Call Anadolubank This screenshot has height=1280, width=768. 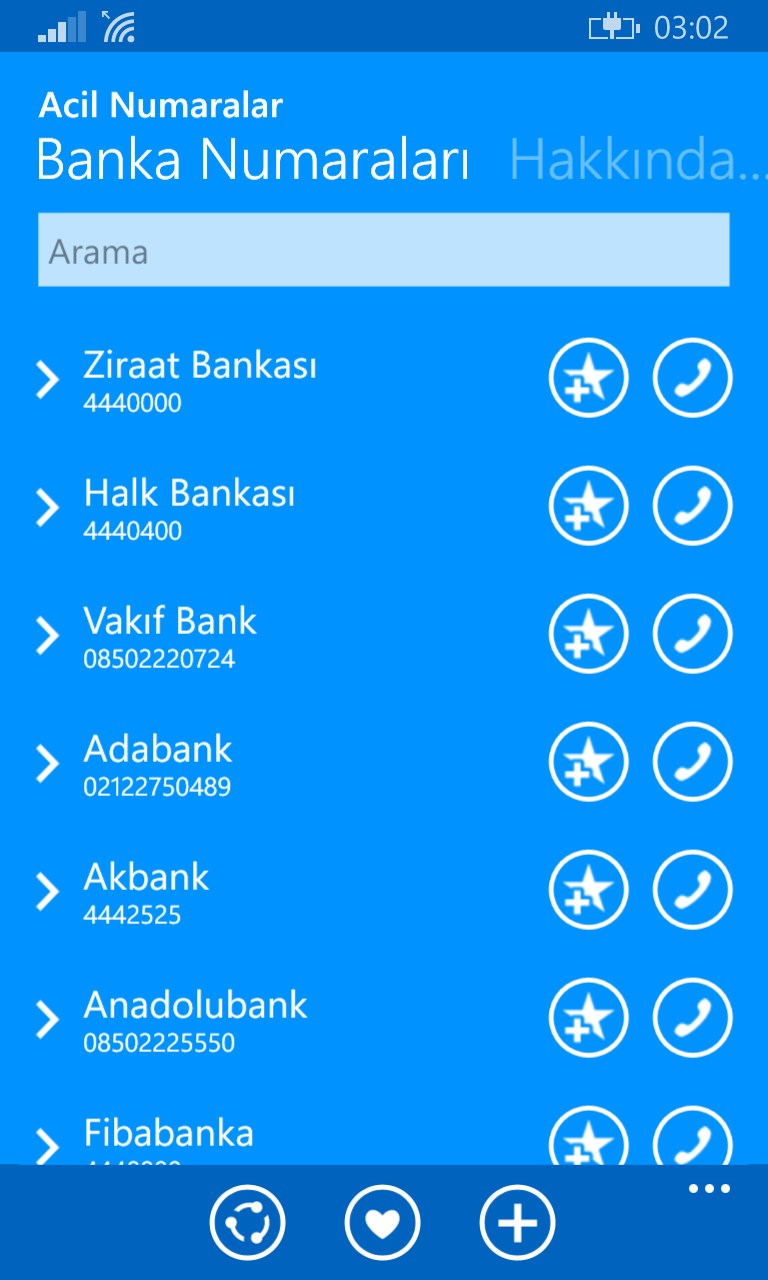tap(692, 1018)
